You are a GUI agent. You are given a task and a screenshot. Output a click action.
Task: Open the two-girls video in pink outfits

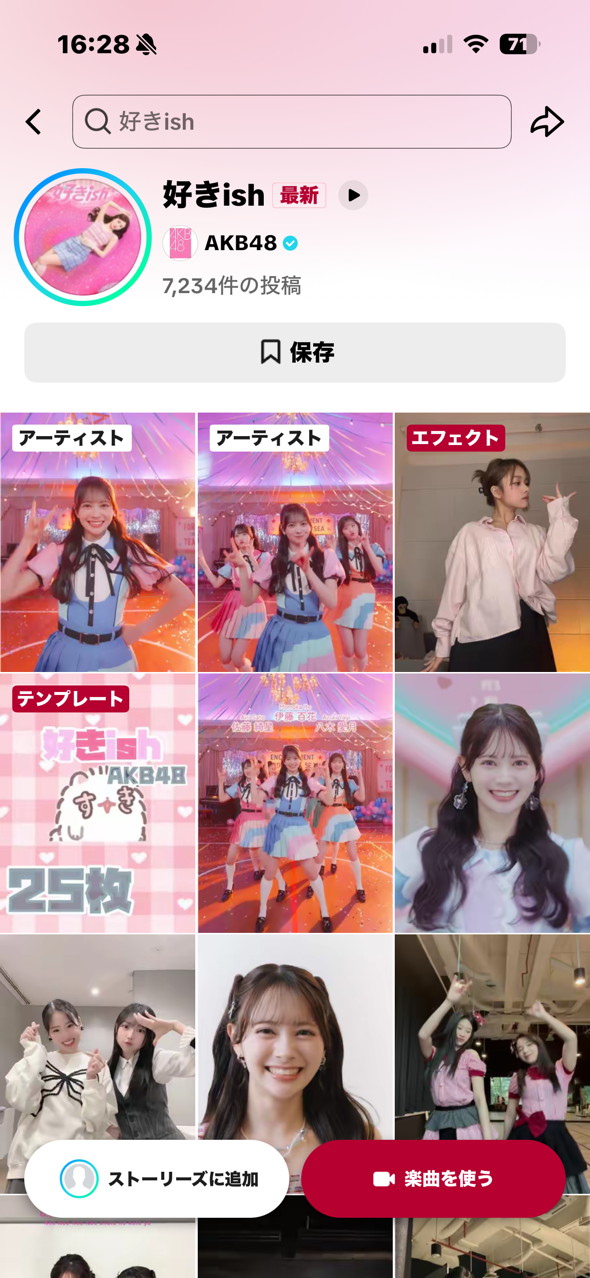492,1064
